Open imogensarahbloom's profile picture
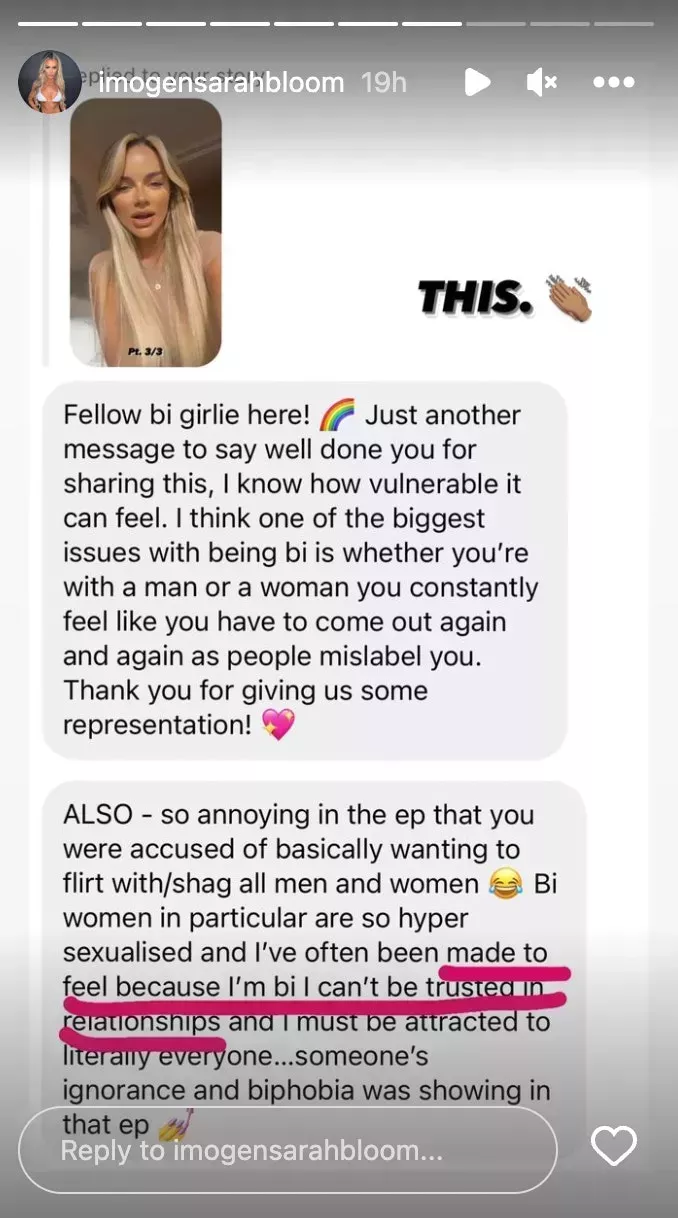This screenshot has height=1218, width=678. click(49, 82)
